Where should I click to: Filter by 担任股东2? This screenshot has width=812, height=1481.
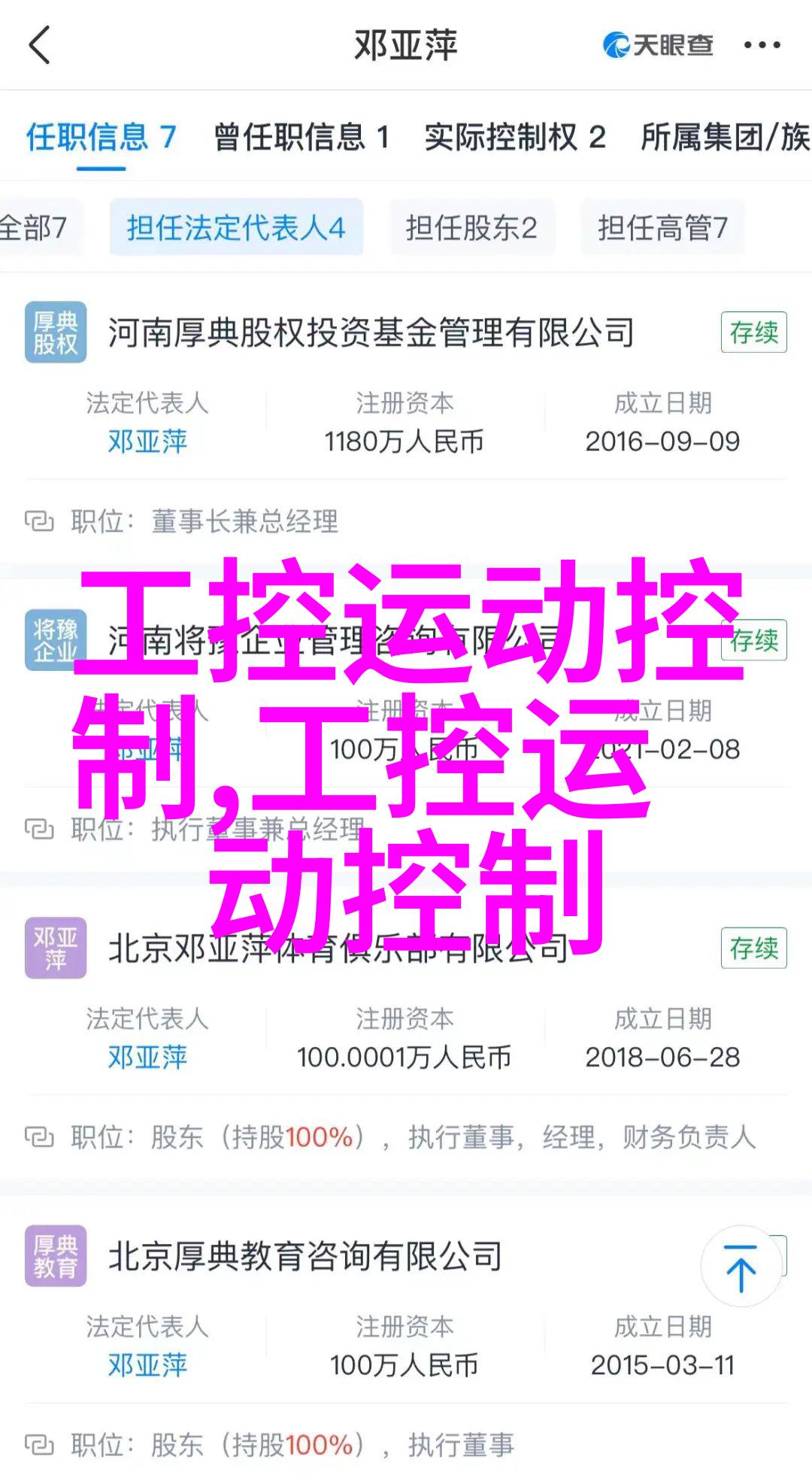click(x=471, y=228)
